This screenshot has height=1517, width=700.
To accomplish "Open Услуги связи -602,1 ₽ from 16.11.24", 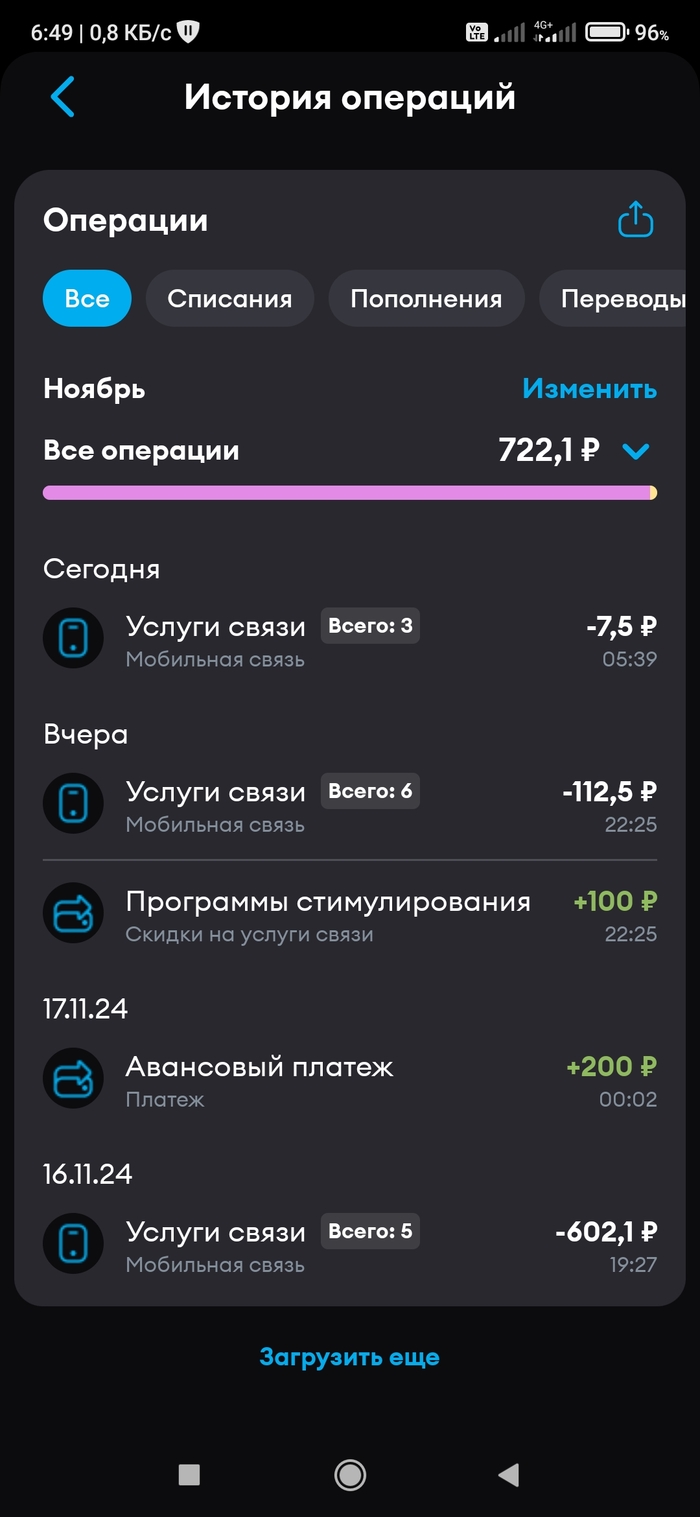I will (x=350, y=1245).
